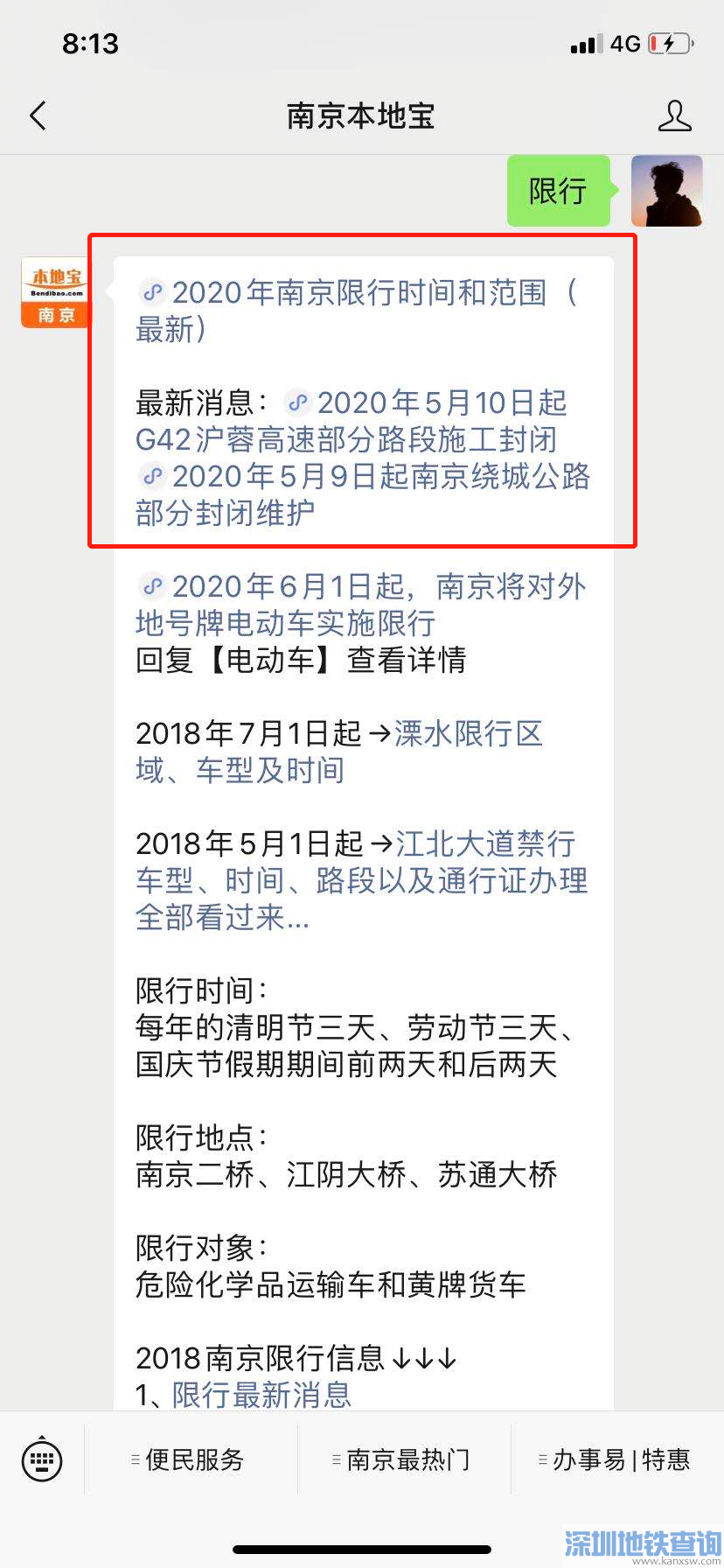Open link 南京绕城公路部分封闭维护
This screenshot has width=724, height=1568.
pyautogui.click(x=380, y=477)
